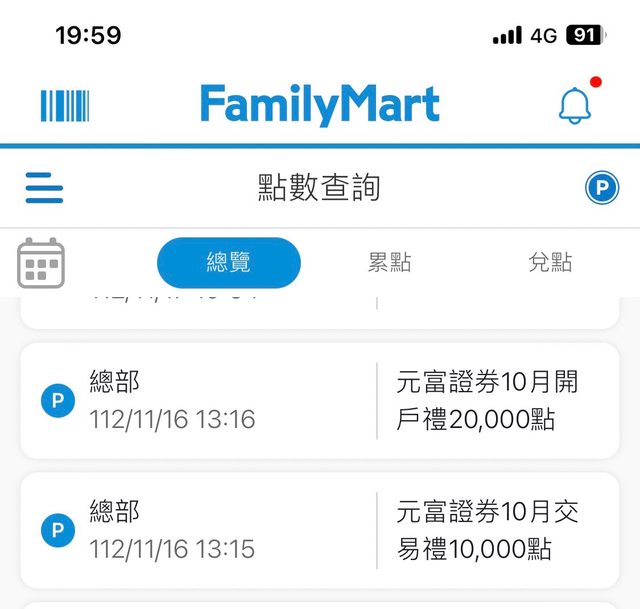Open the 元富證券10月交易禮10,000點 record
The width and height of the screenshot is (640, 609).
point(319,531)
